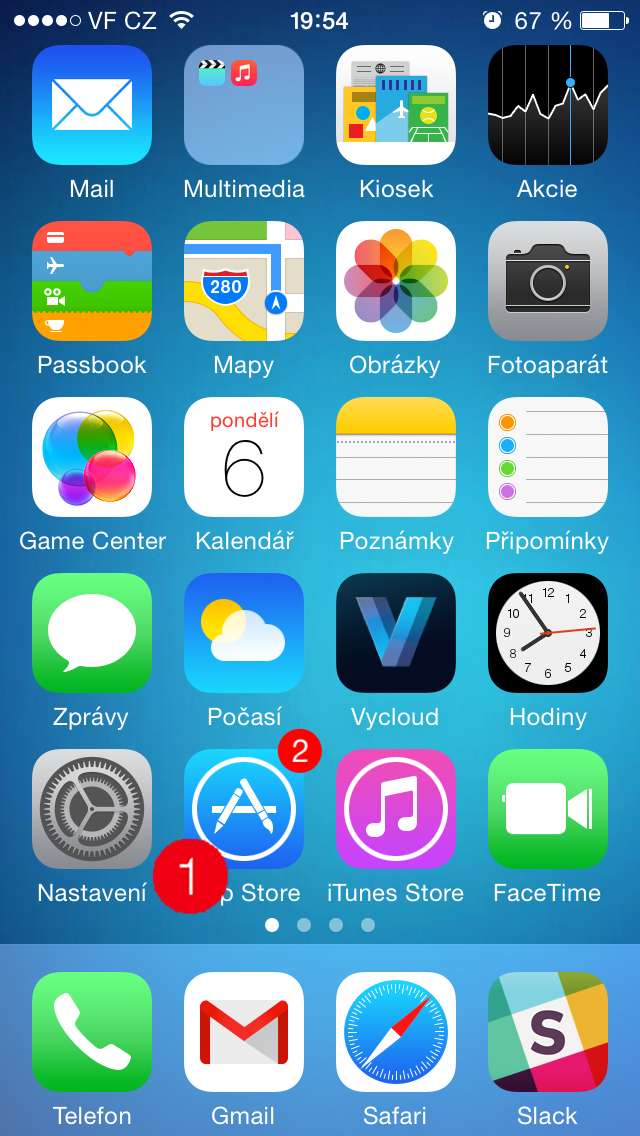Launch the Připomínky reminders app
The height and width of the screenshot is (1136, 640).
(547, 457)
